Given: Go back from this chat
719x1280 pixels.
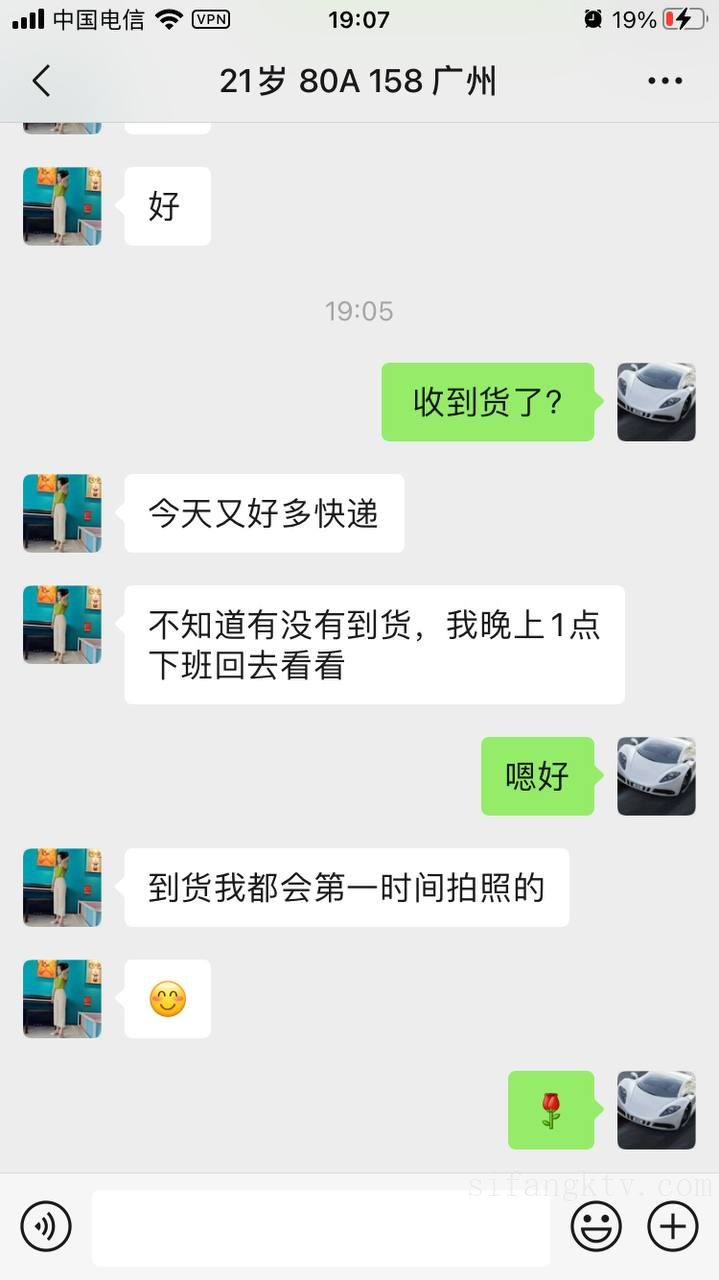Looking at the screenshot, I should pos(41,81).
